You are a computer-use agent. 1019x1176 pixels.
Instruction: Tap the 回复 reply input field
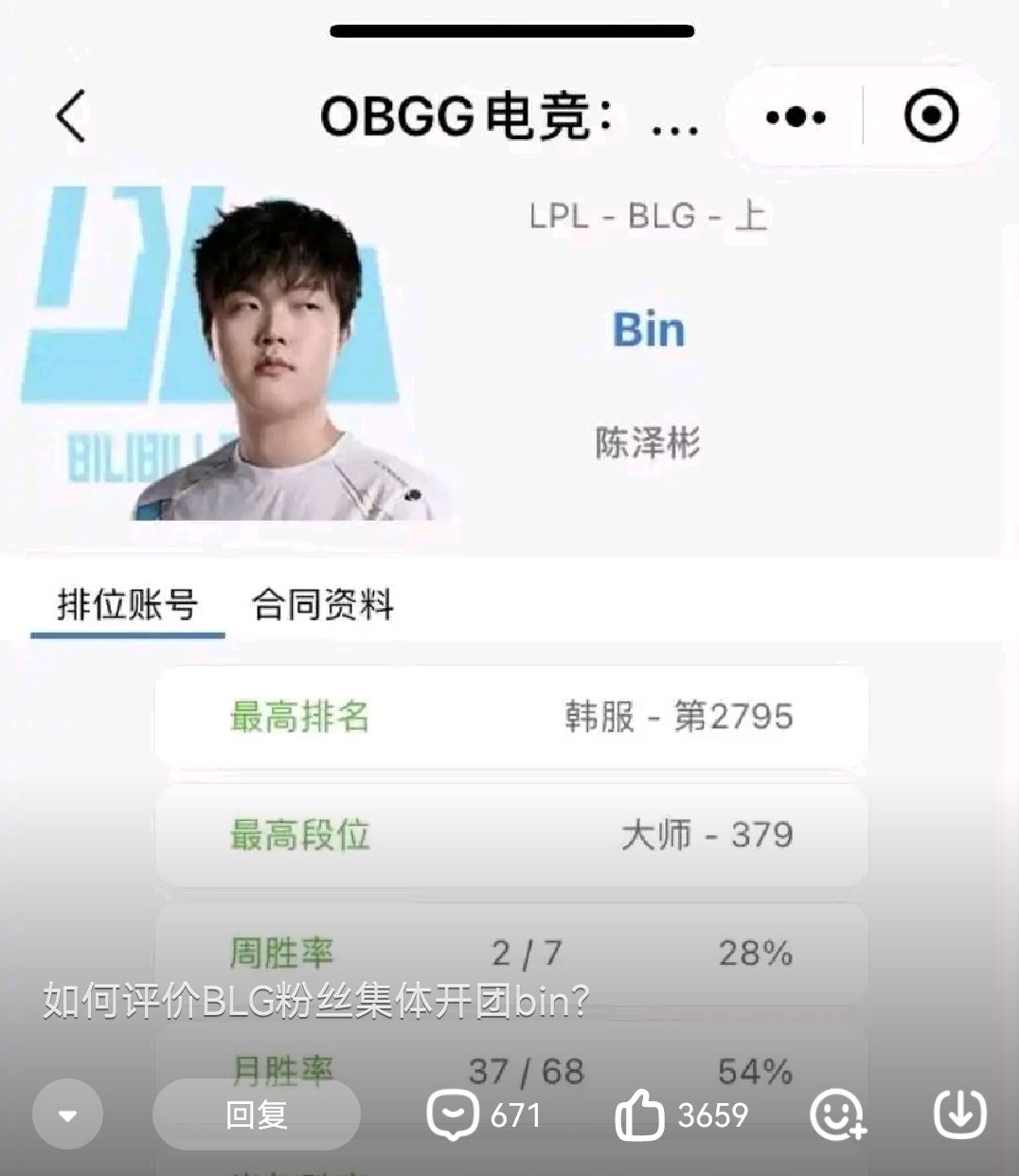256,1115
